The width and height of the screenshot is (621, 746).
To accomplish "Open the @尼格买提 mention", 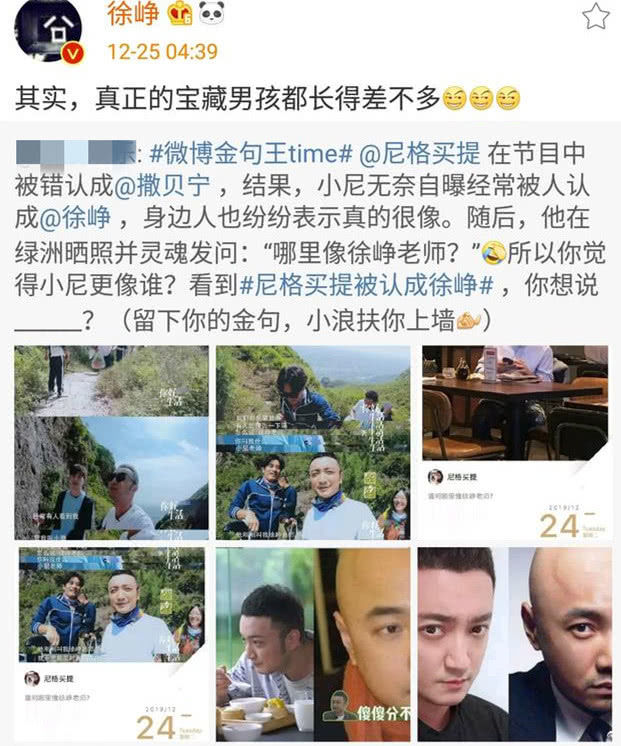I will coord(419,153).
